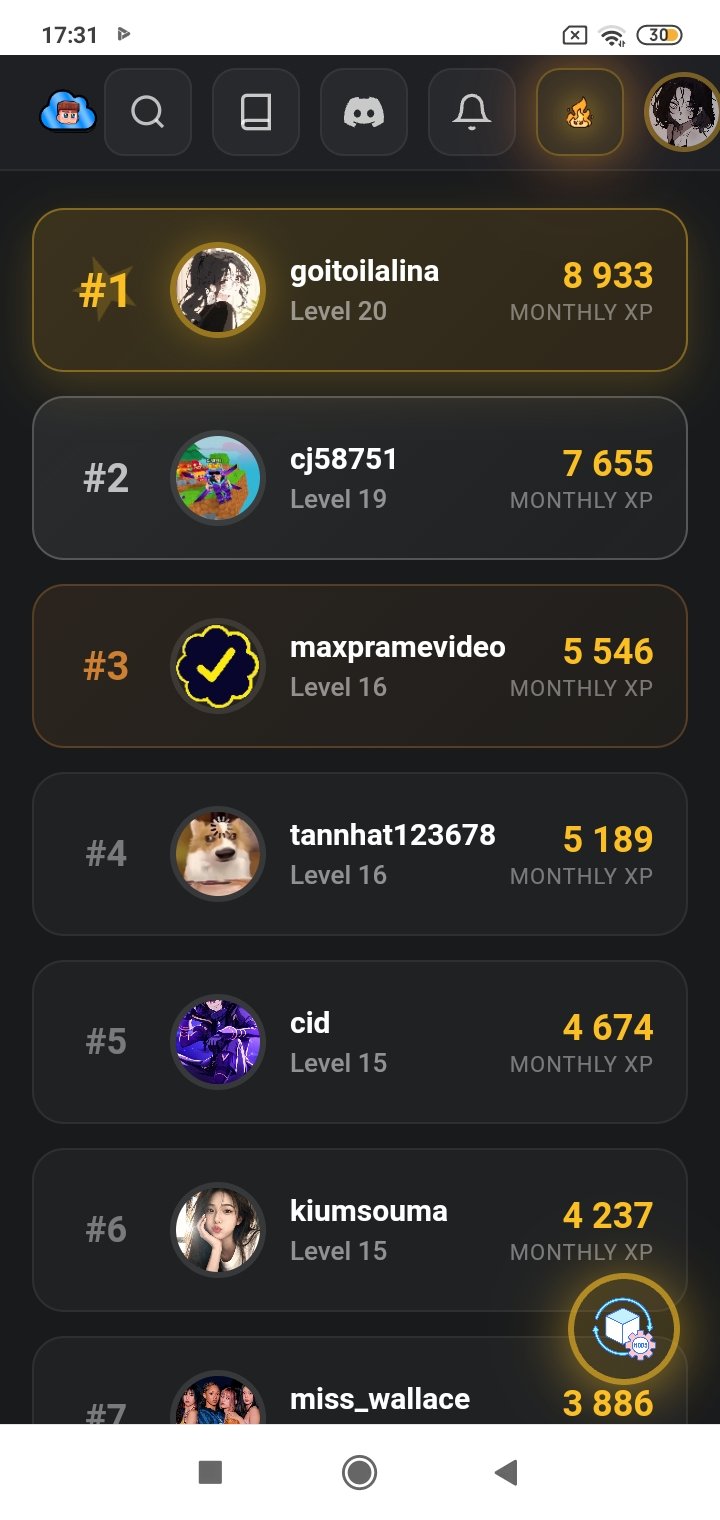720x1520 pixels.
Task: Go back with the system back button
Action: tap(507, 1472)
